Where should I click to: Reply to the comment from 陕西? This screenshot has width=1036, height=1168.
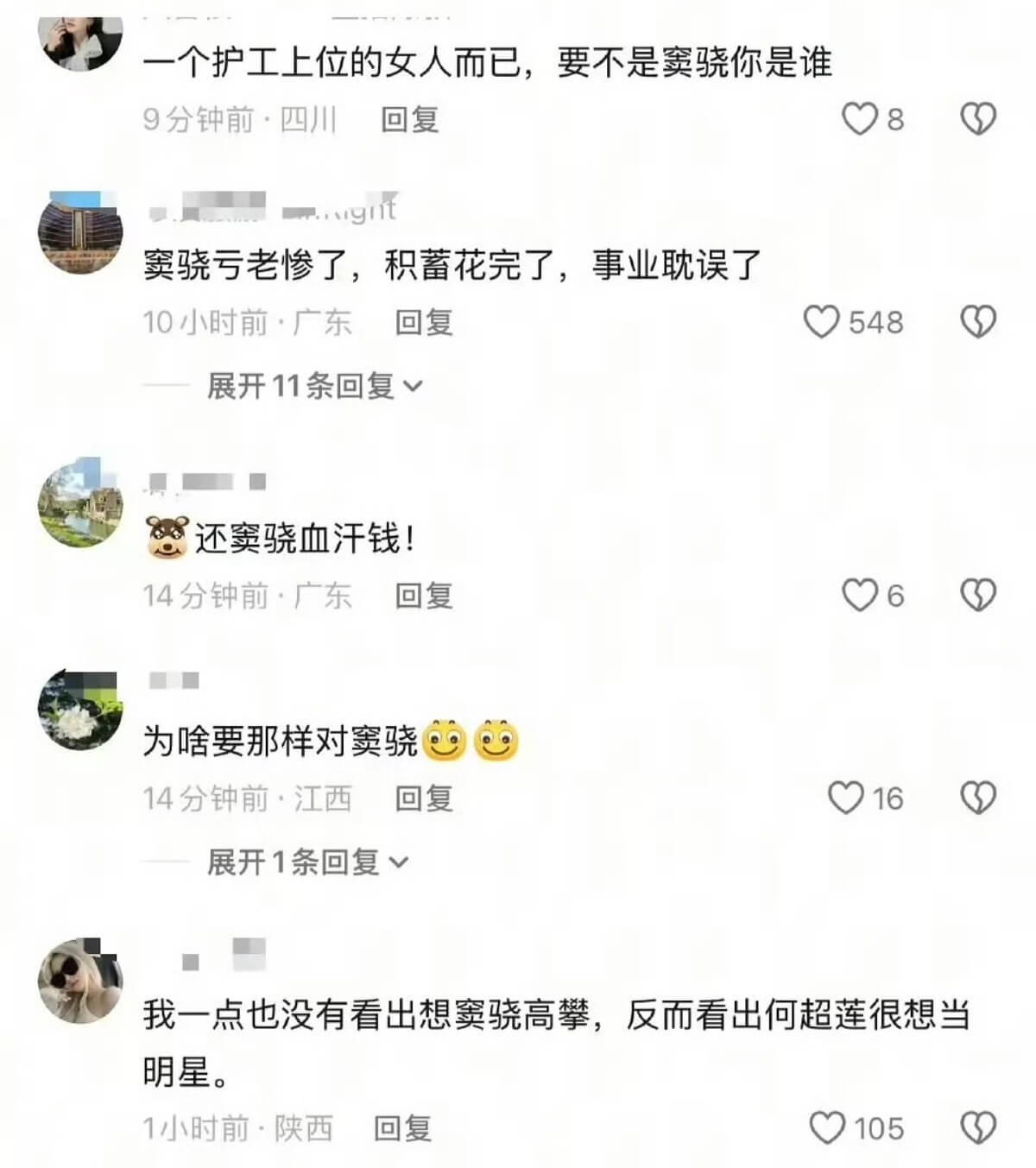click(x=402, y=1128)
